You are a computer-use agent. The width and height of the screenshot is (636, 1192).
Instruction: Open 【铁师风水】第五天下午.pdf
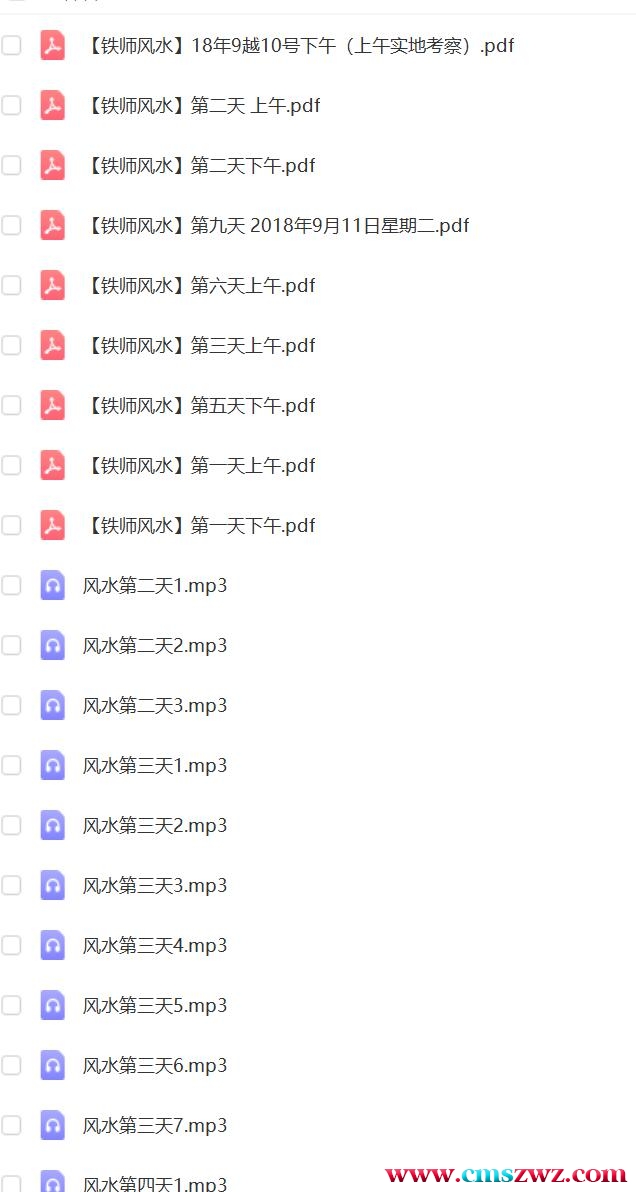pos(198,406)
